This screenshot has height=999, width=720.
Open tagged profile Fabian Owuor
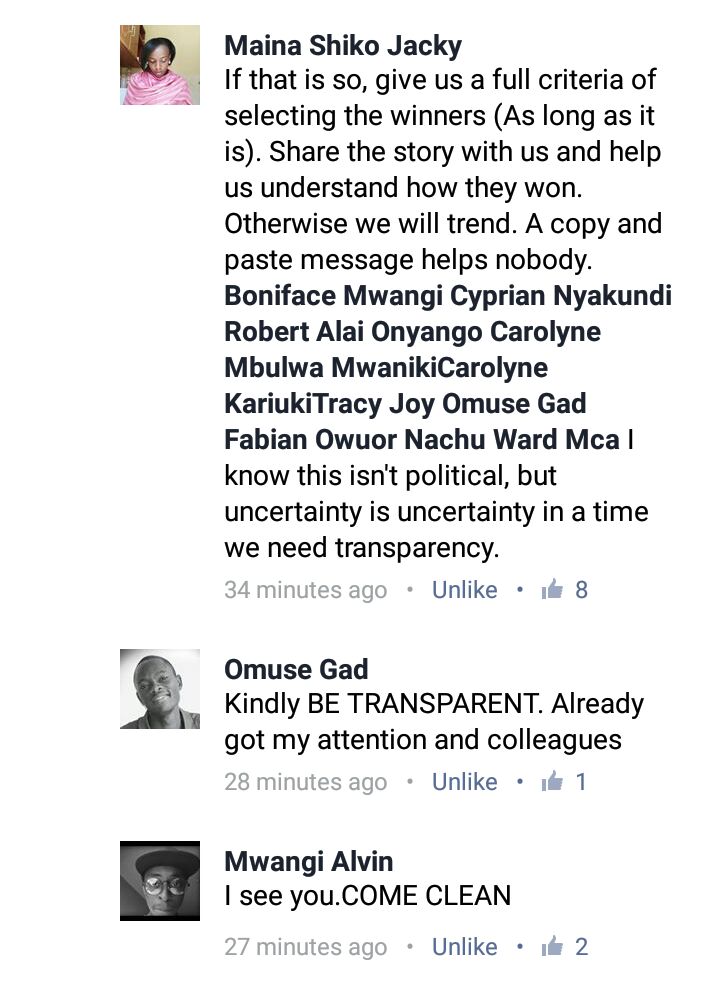tap(311, 440)
